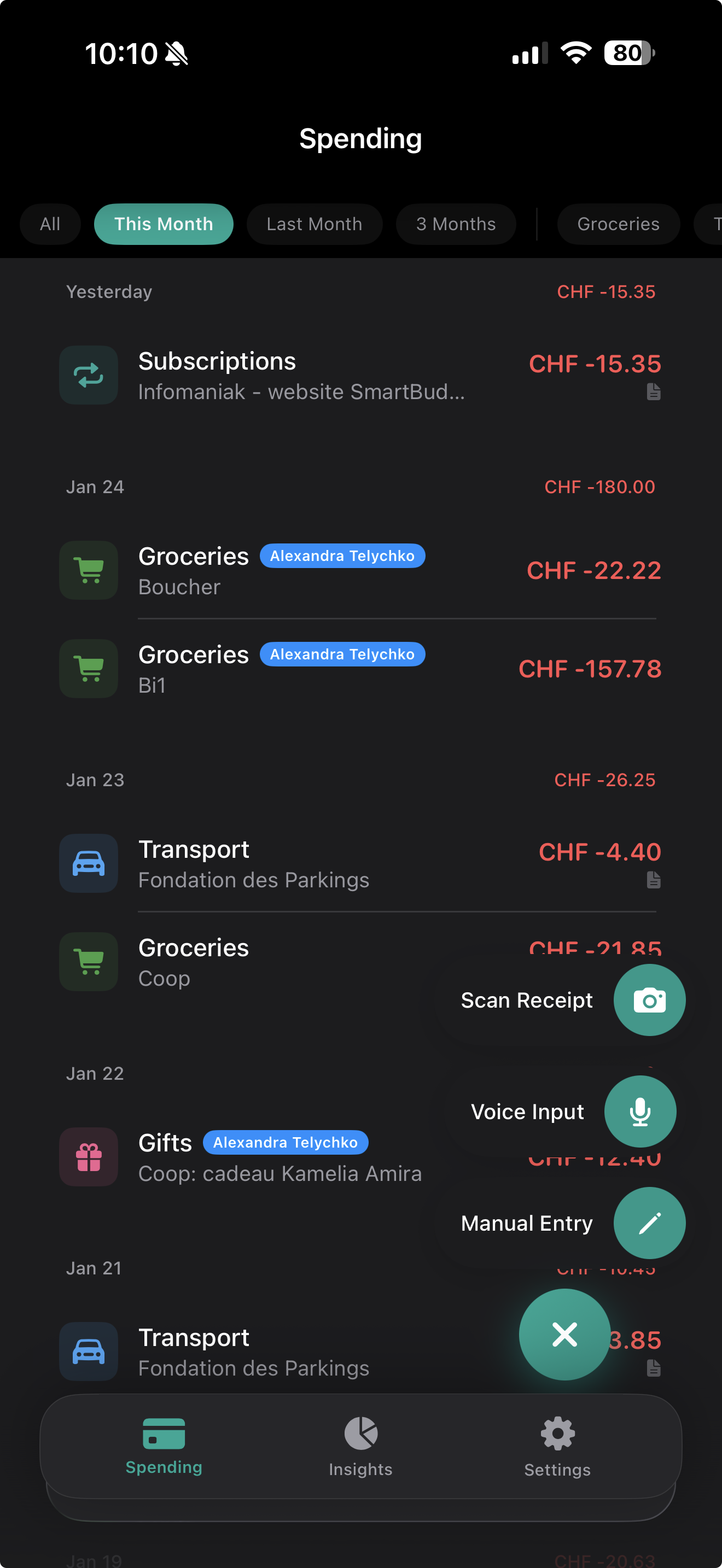Tap the Groceries cart icon beside Boucher
This screenshot has width=722, height=1568.
[88, 570]
